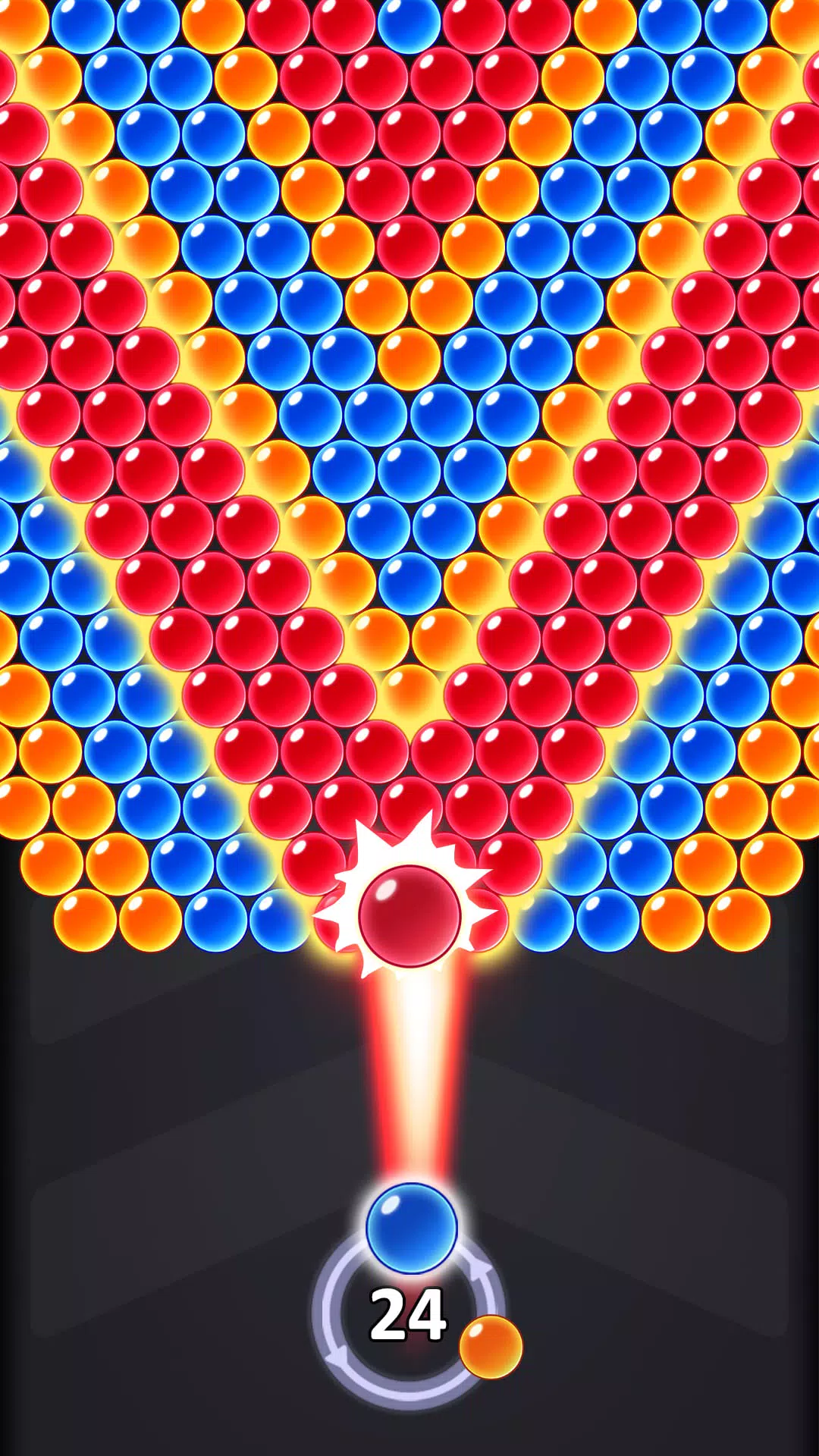Select the orange next bubble
This screenshot has width=819, height=1456.
[x=491, y=1347]
